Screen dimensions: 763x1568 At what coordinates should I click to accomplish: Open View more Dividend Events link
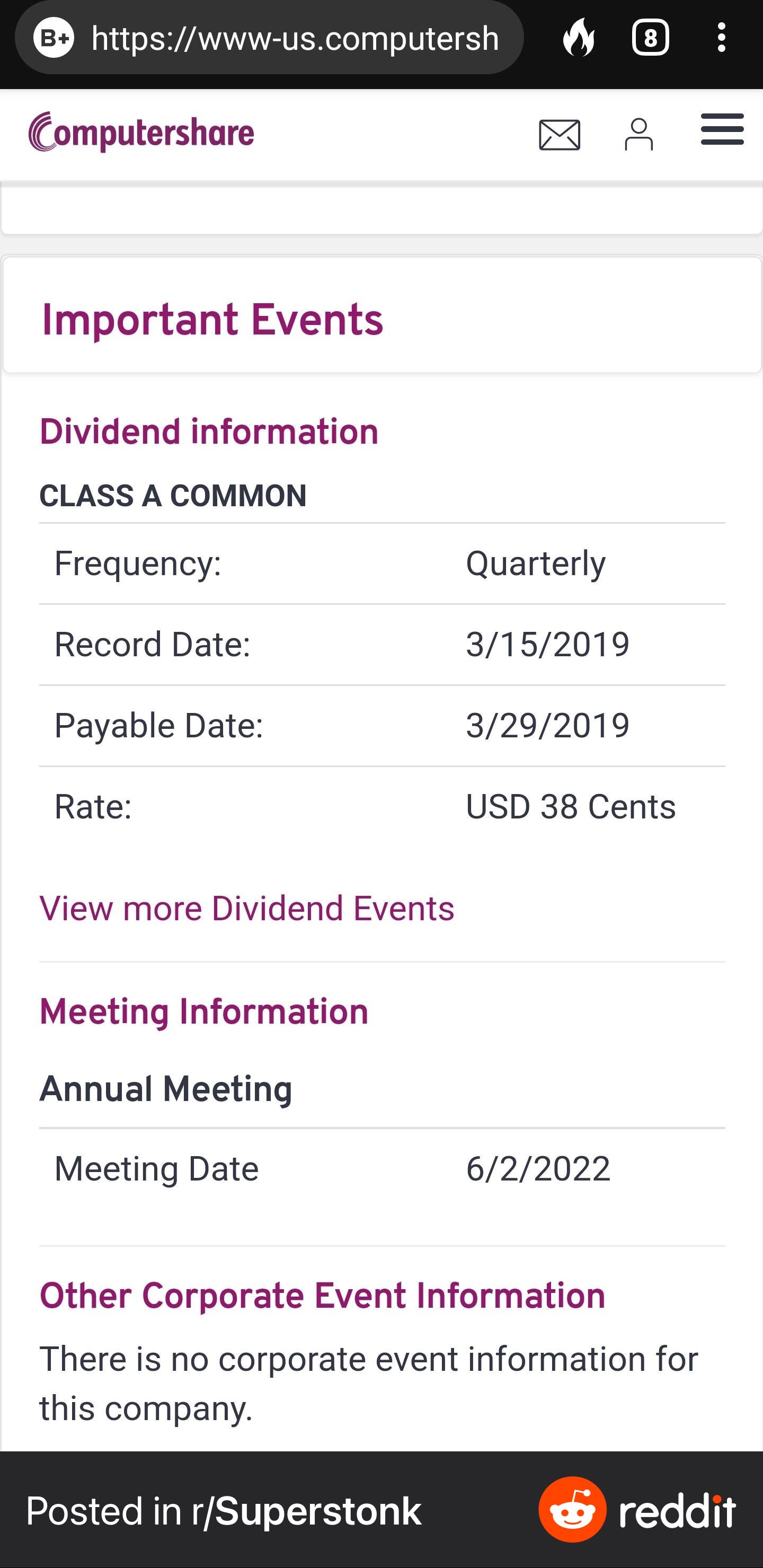pos(246,908)
